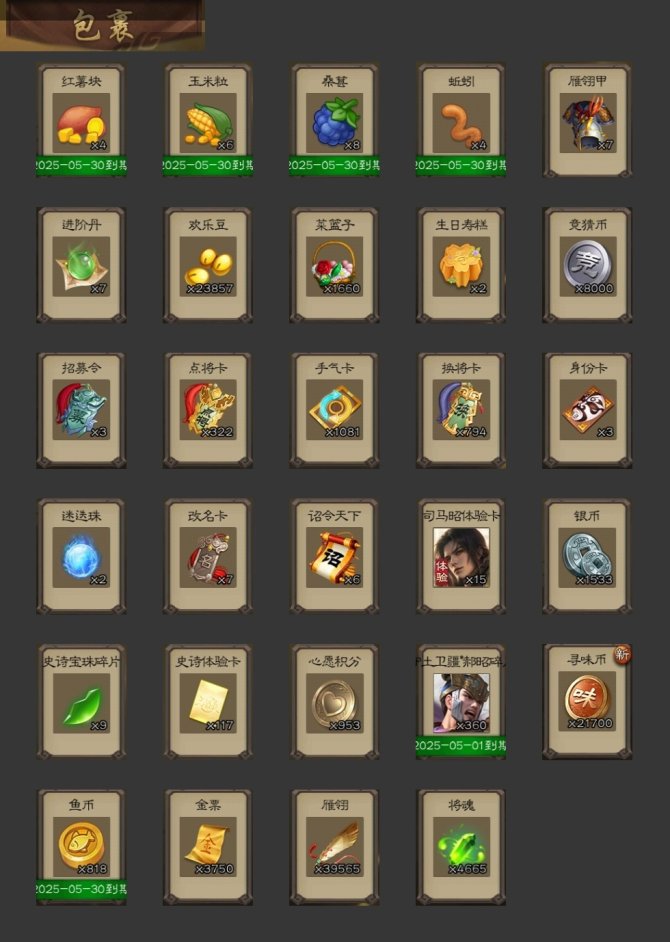The width and height of the screenshot is (670, 942).
Task: Open the 将魂 green soul item
Action: coord(461,846)
